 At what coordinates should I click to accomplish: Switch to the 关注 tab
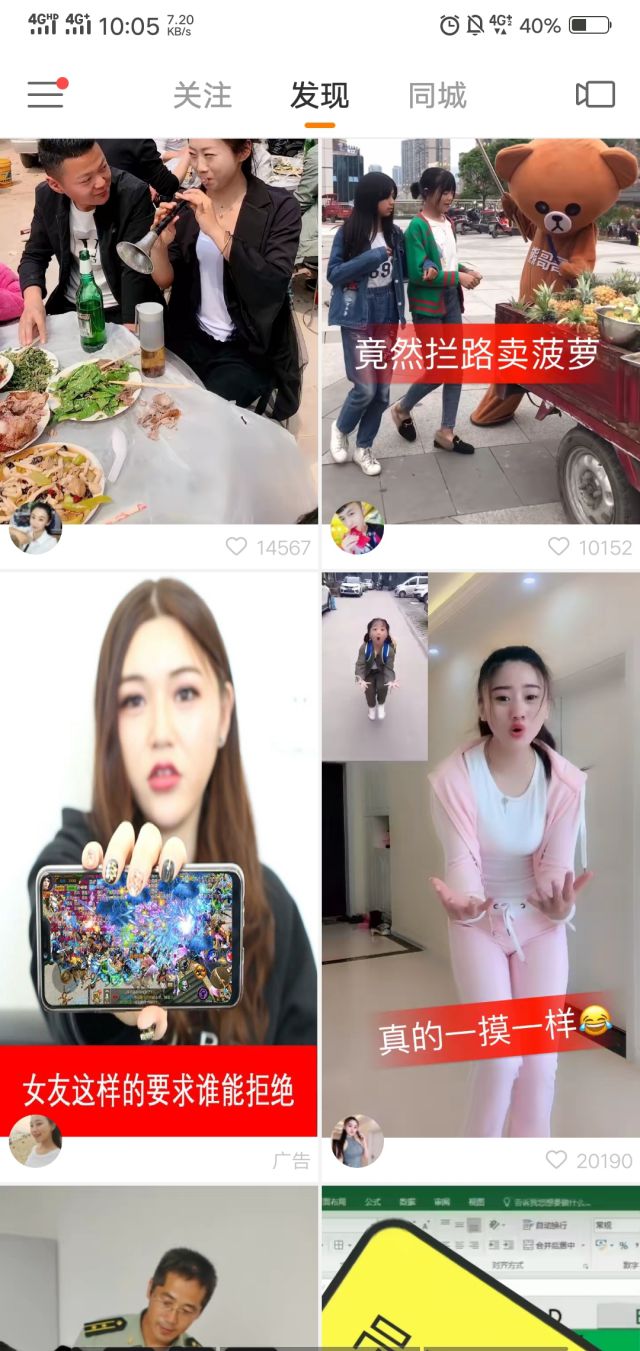point(202,95)
